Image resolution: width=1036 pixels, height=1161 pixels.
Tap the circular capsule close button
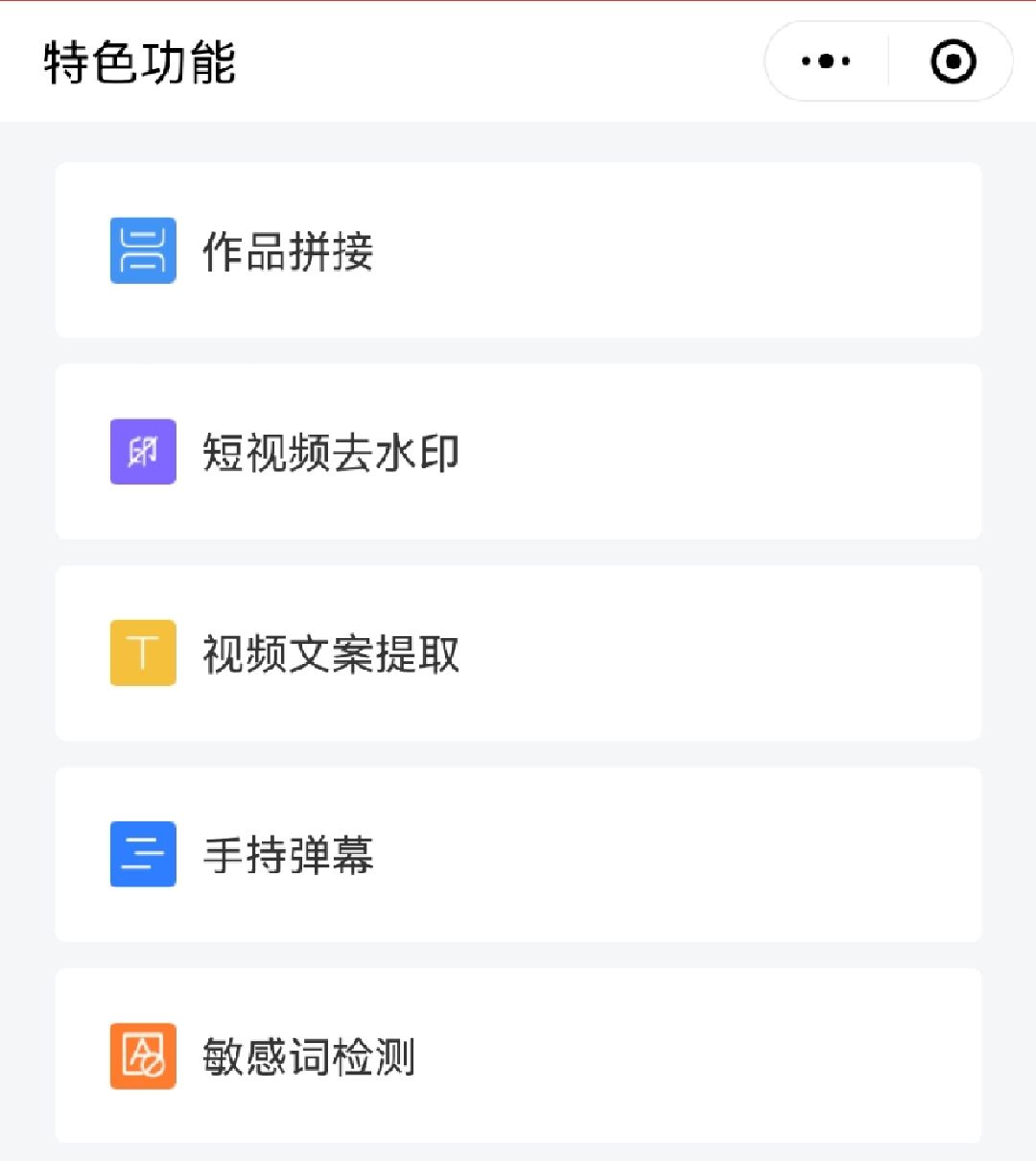(951, 60)
